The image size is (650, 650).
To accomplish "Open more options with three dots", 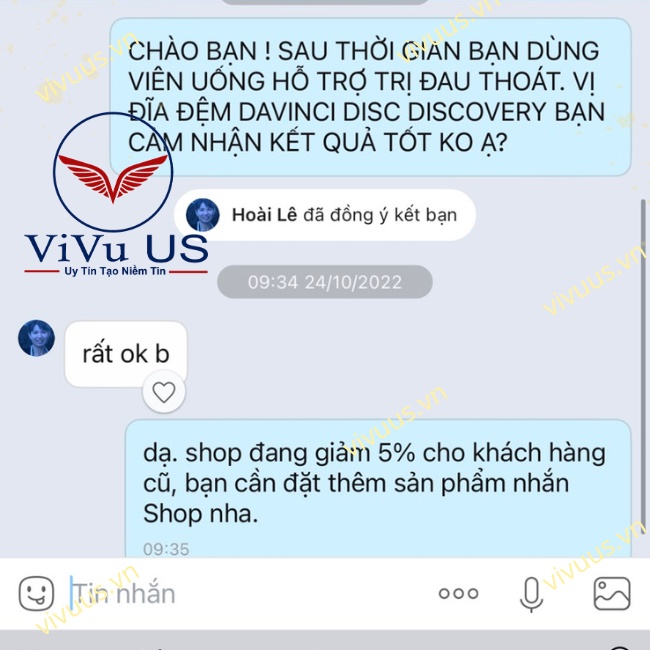I will [x=458, y=593].
